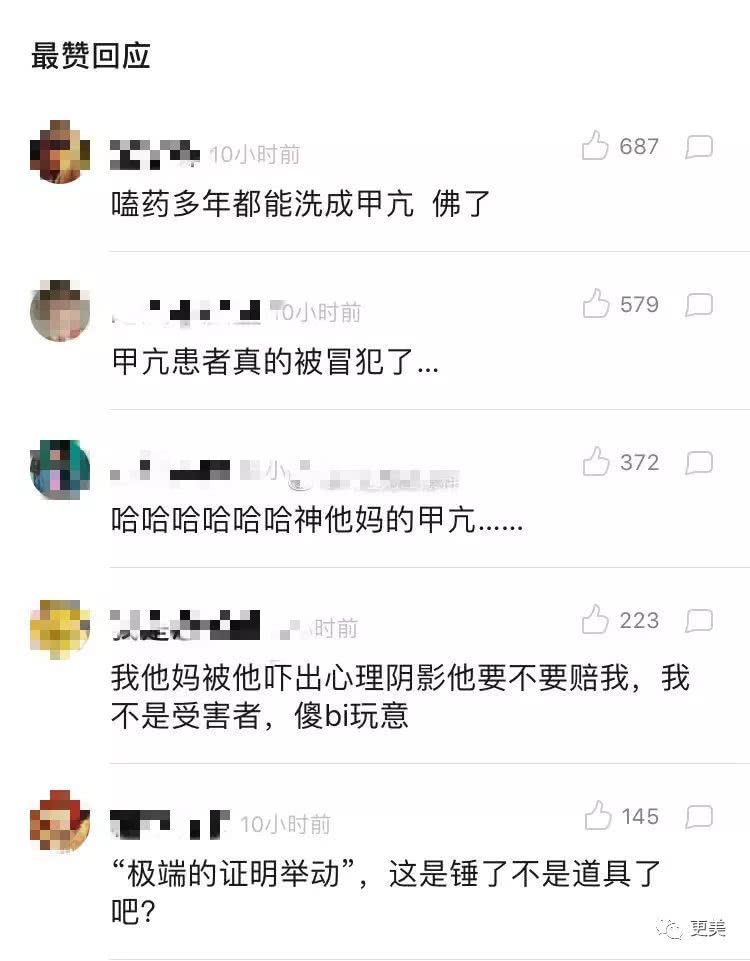Screen dimensions: 750x961
Task: Open the avatar of the 223-like commenter
Action: (60, 627)
